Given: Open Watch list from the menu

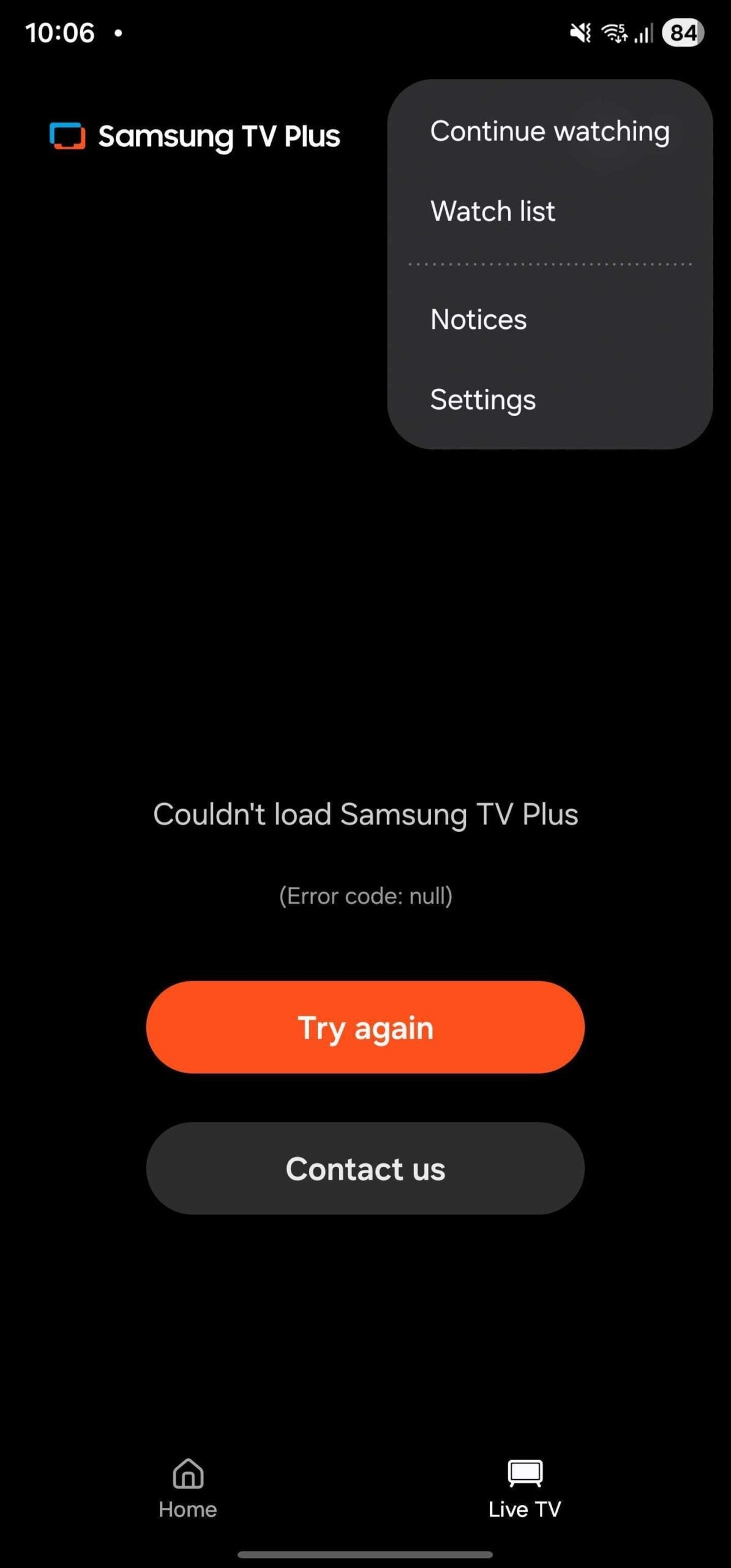Looking at the screenshot, I should 493,211.
